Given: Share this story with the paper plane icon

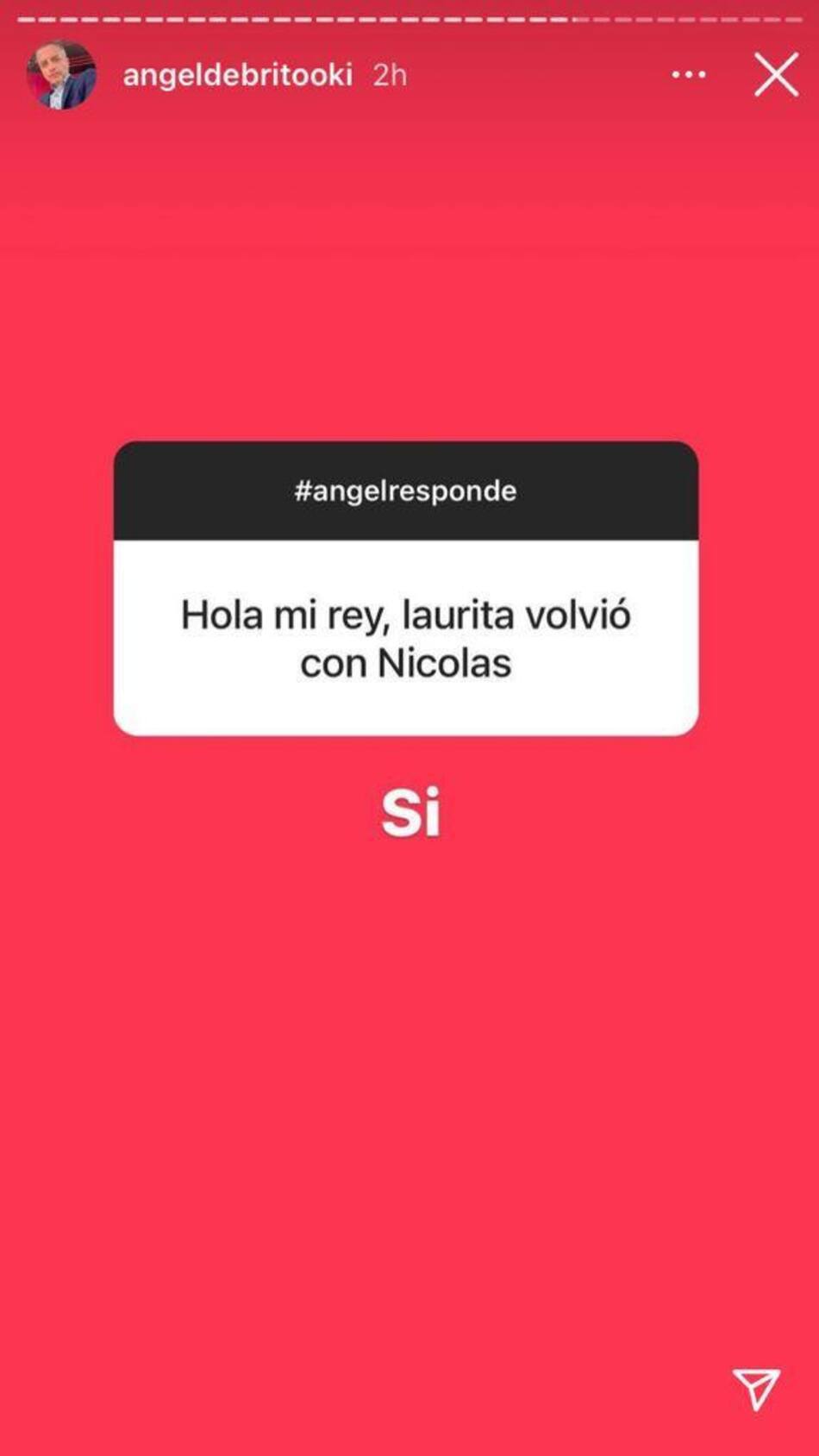Looking at the screenshot, I should (756, 1387).
